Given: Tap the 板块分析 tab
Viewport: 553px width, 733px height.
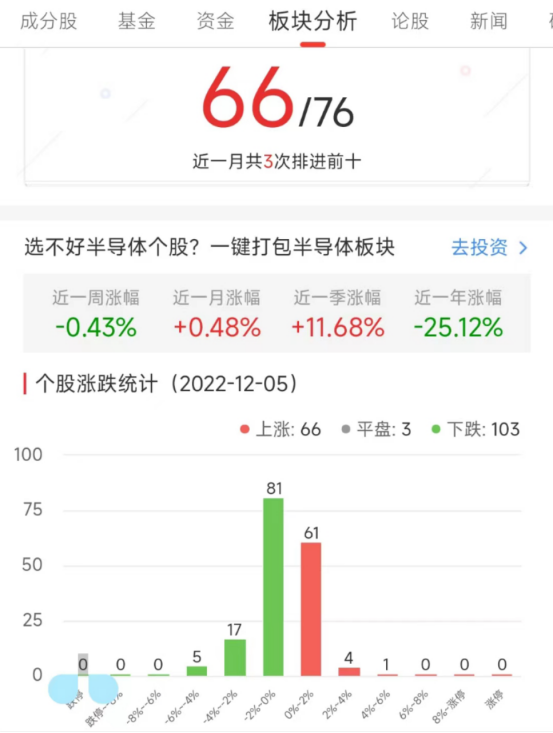Looking at the screenshot, I should pyautogui.click(x=313, y=22).
